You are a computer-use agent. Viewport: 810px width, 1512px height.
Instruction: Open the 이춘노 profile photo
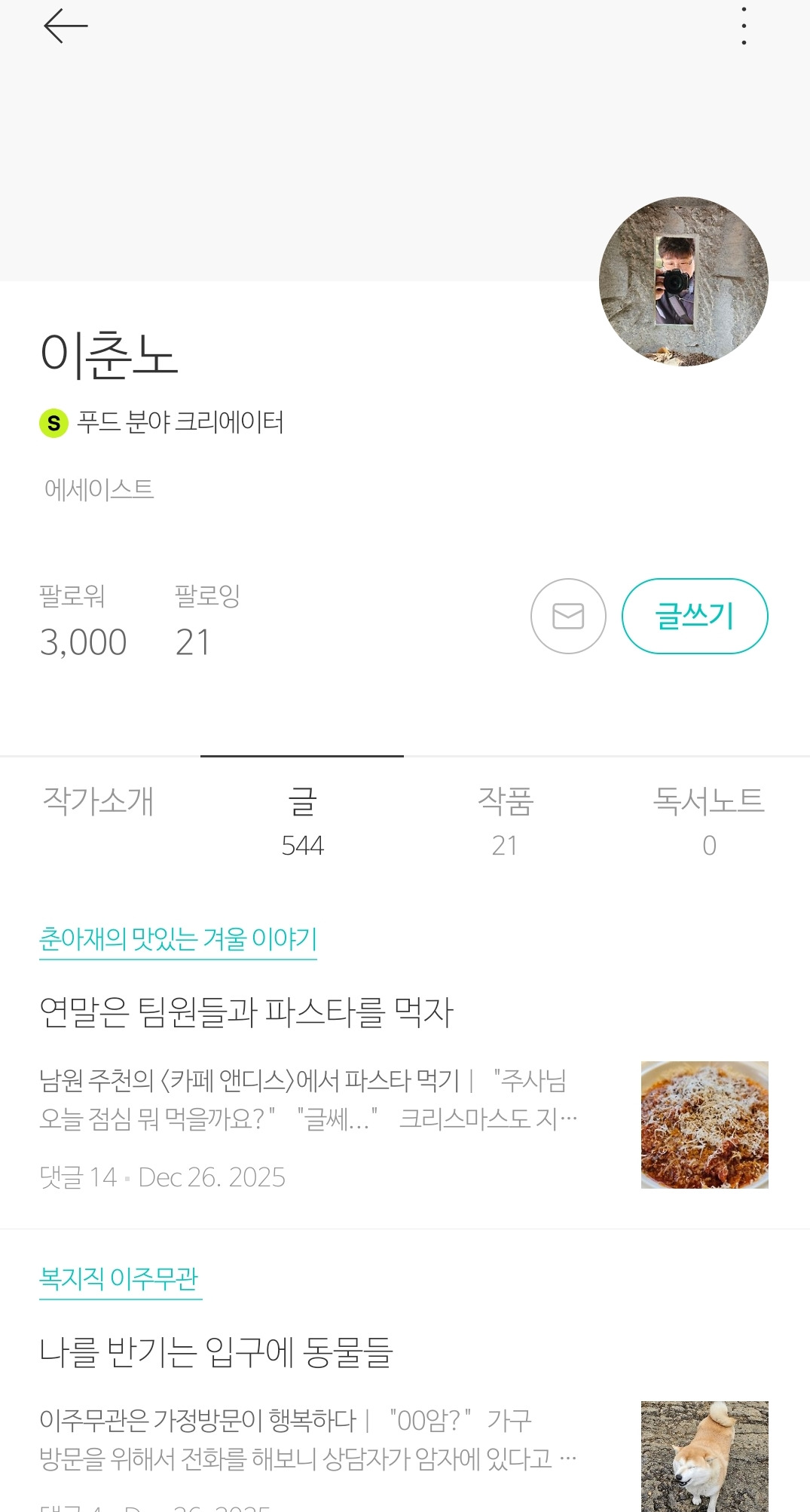coord(683,282)
